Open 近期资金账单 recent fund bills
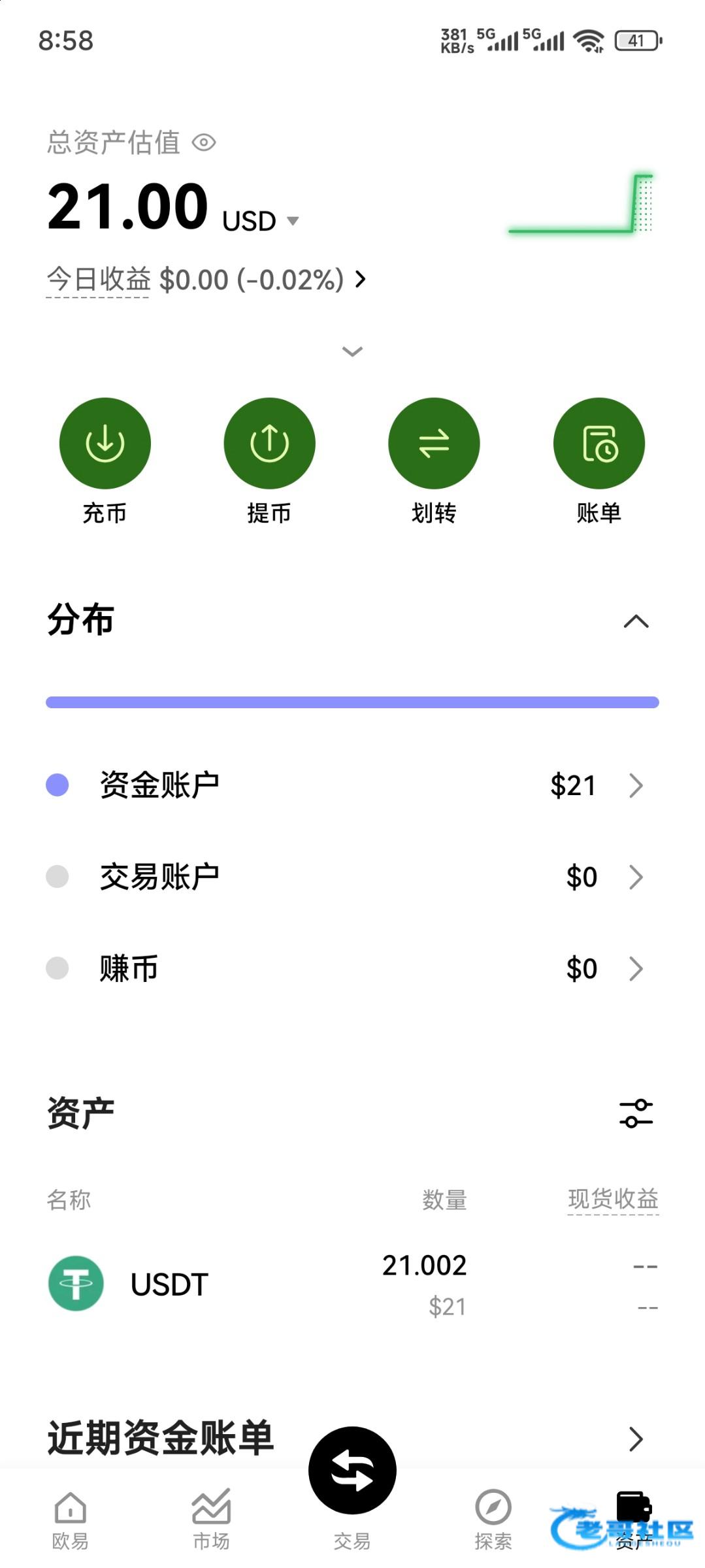The width and height of the screenshot is (705, 1568). click(x=352, y=1439)
